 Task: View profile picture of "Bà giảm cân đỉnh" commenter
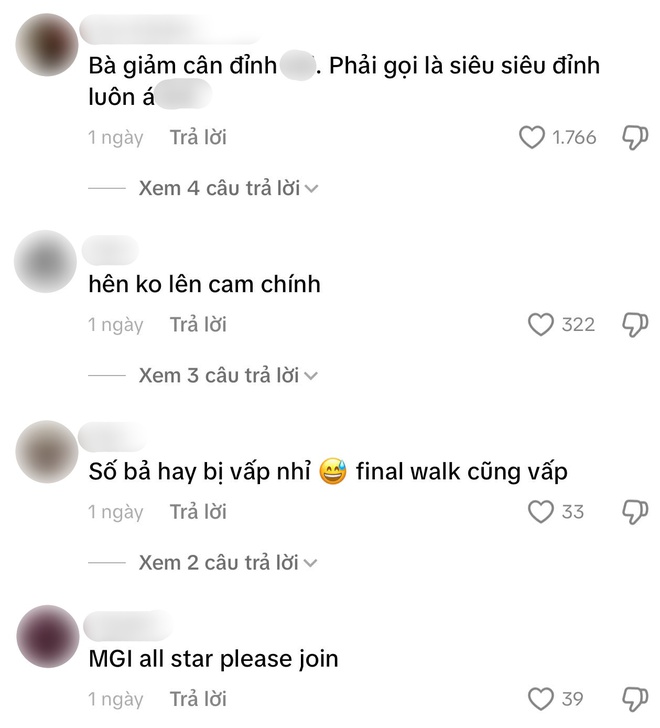point(47,45)
